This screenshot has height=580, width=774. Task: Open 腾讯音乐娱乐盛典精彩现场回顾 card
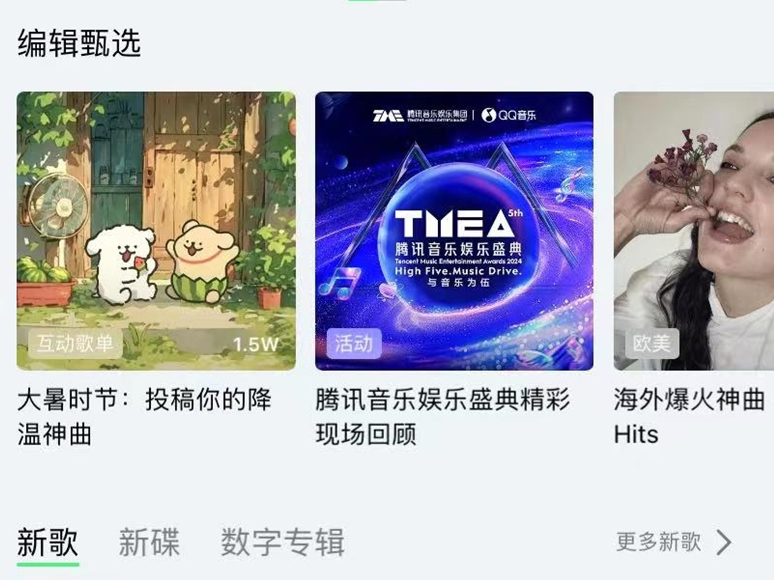[x=454, y=231]
